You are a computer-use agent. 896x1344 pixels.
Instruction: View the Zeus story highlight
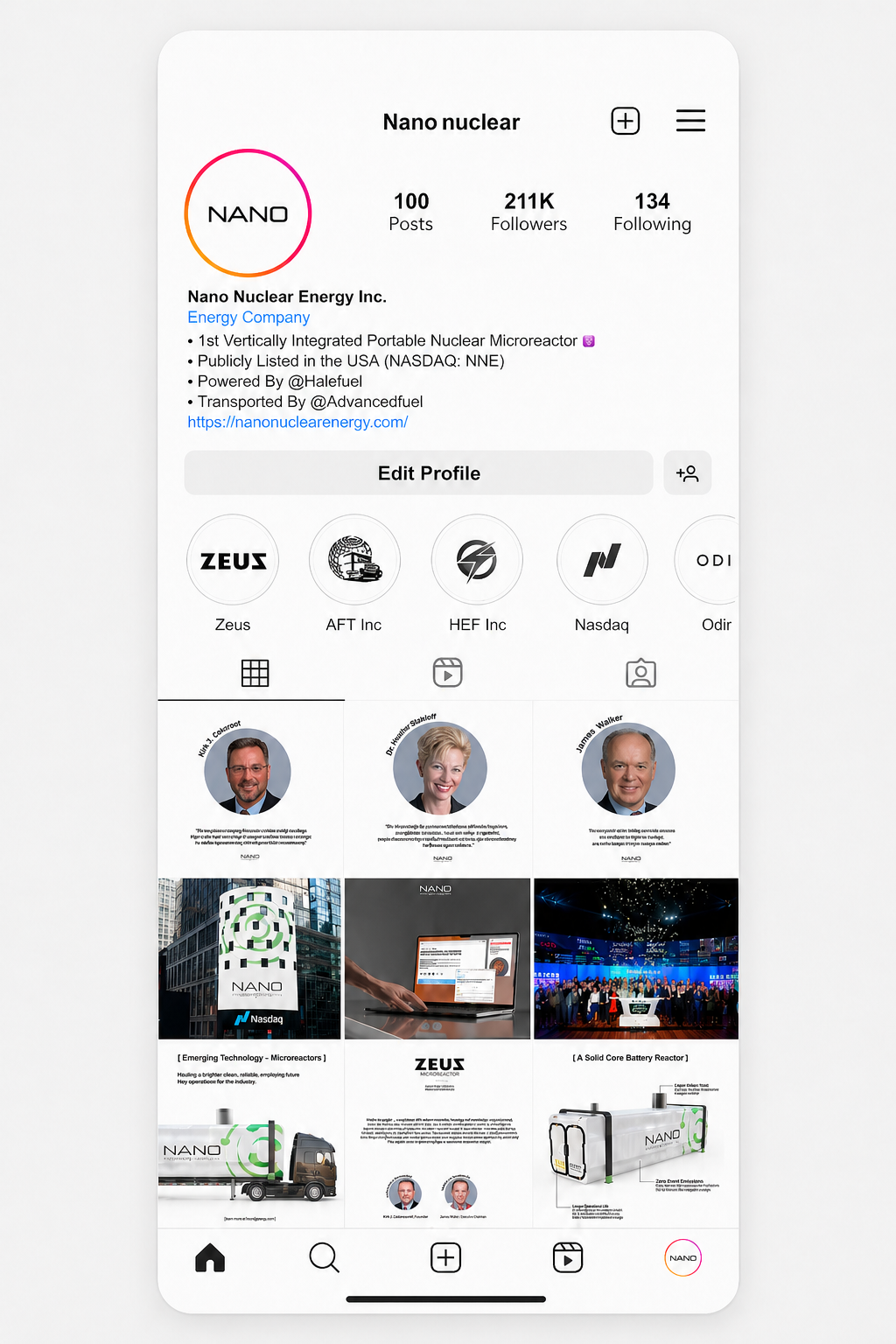point(233,560)
